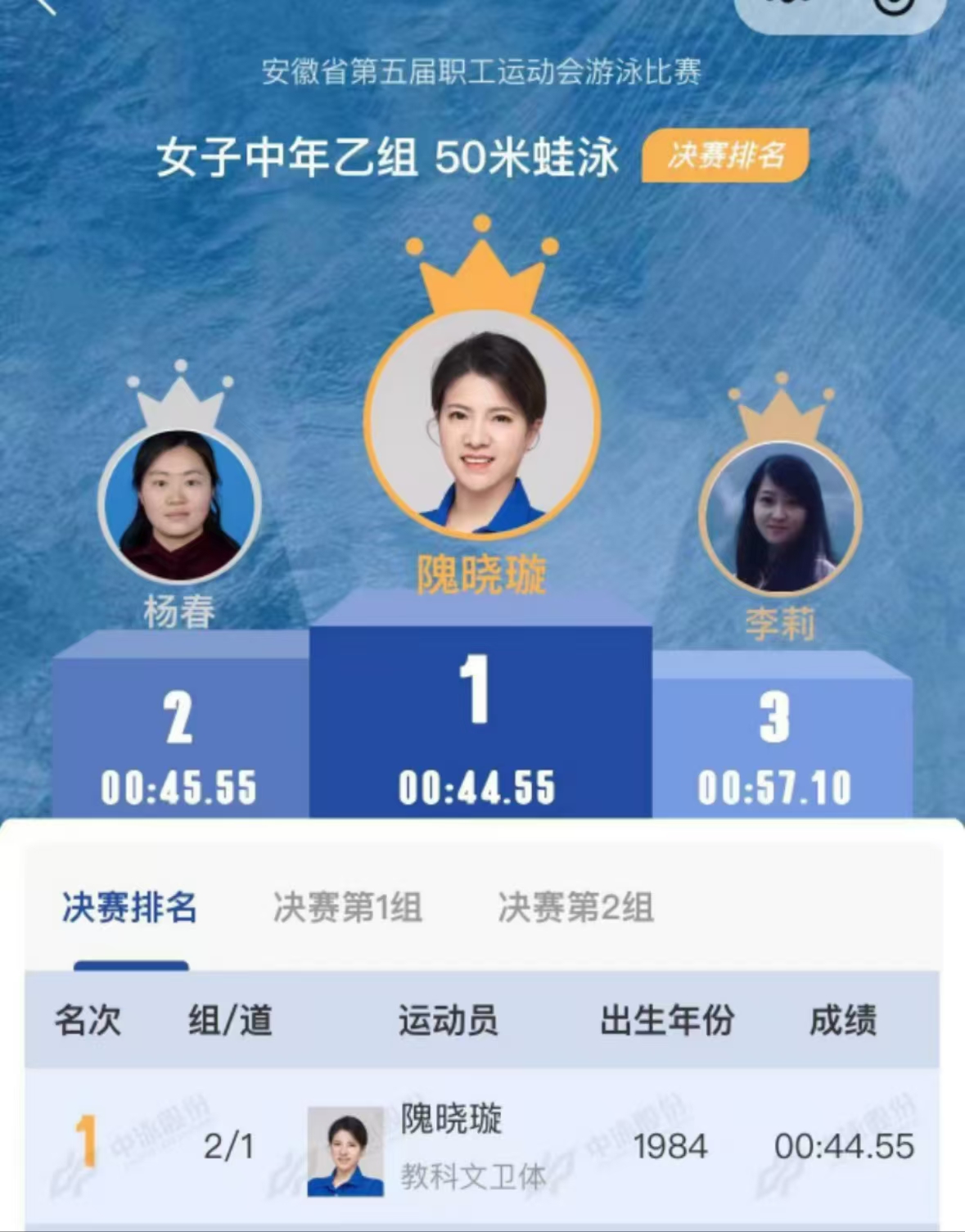Open the ranking row for 隗晓璇

pyautogui.click(x=481, y=1146)
